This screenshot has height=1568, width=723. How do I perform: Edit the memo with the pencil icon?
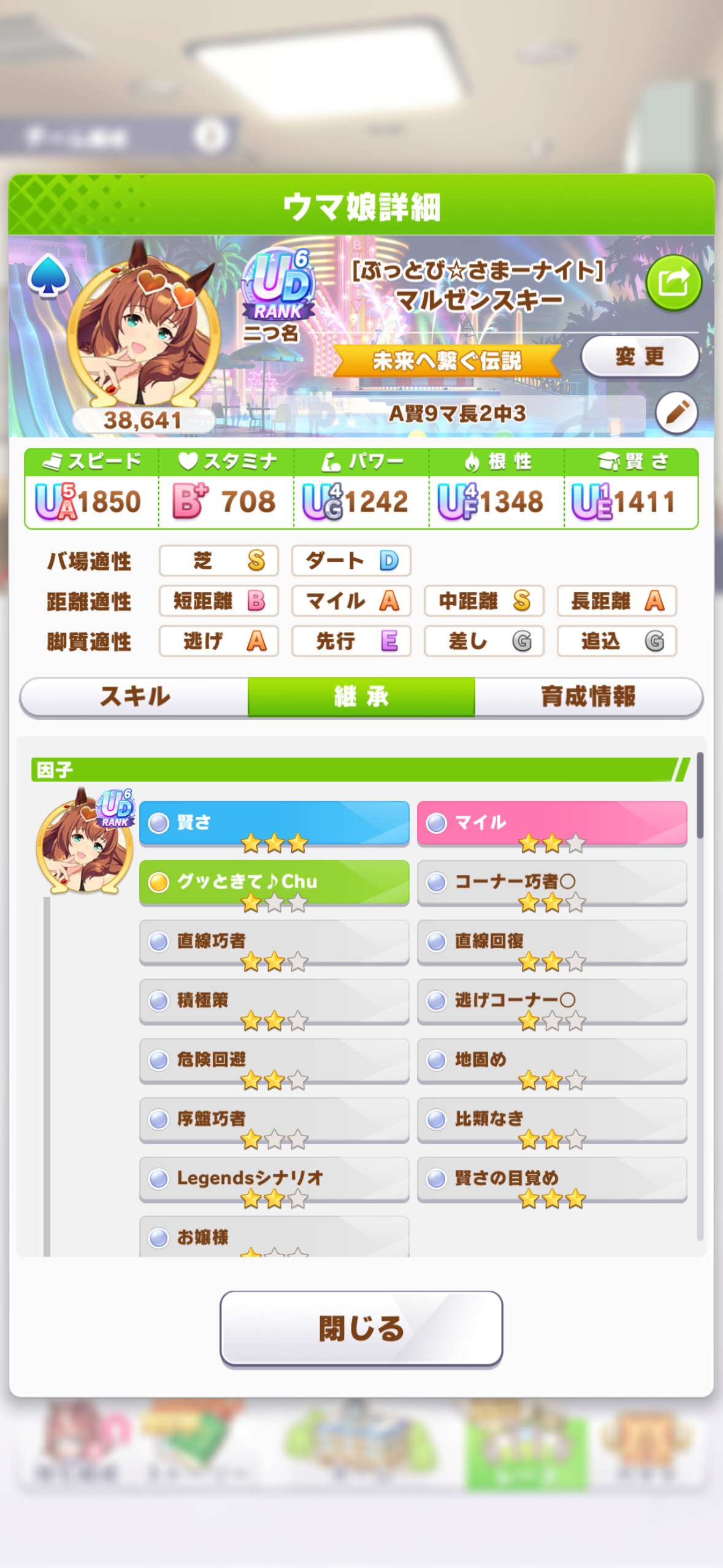coord(677,413)
